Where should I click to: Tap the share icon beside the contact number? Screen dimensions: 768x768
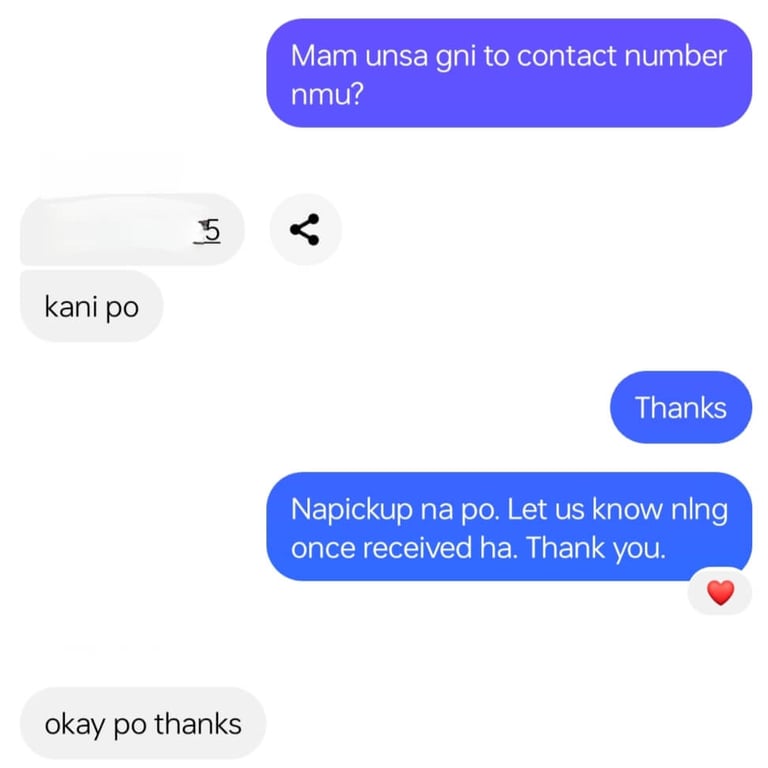point(305,229)
